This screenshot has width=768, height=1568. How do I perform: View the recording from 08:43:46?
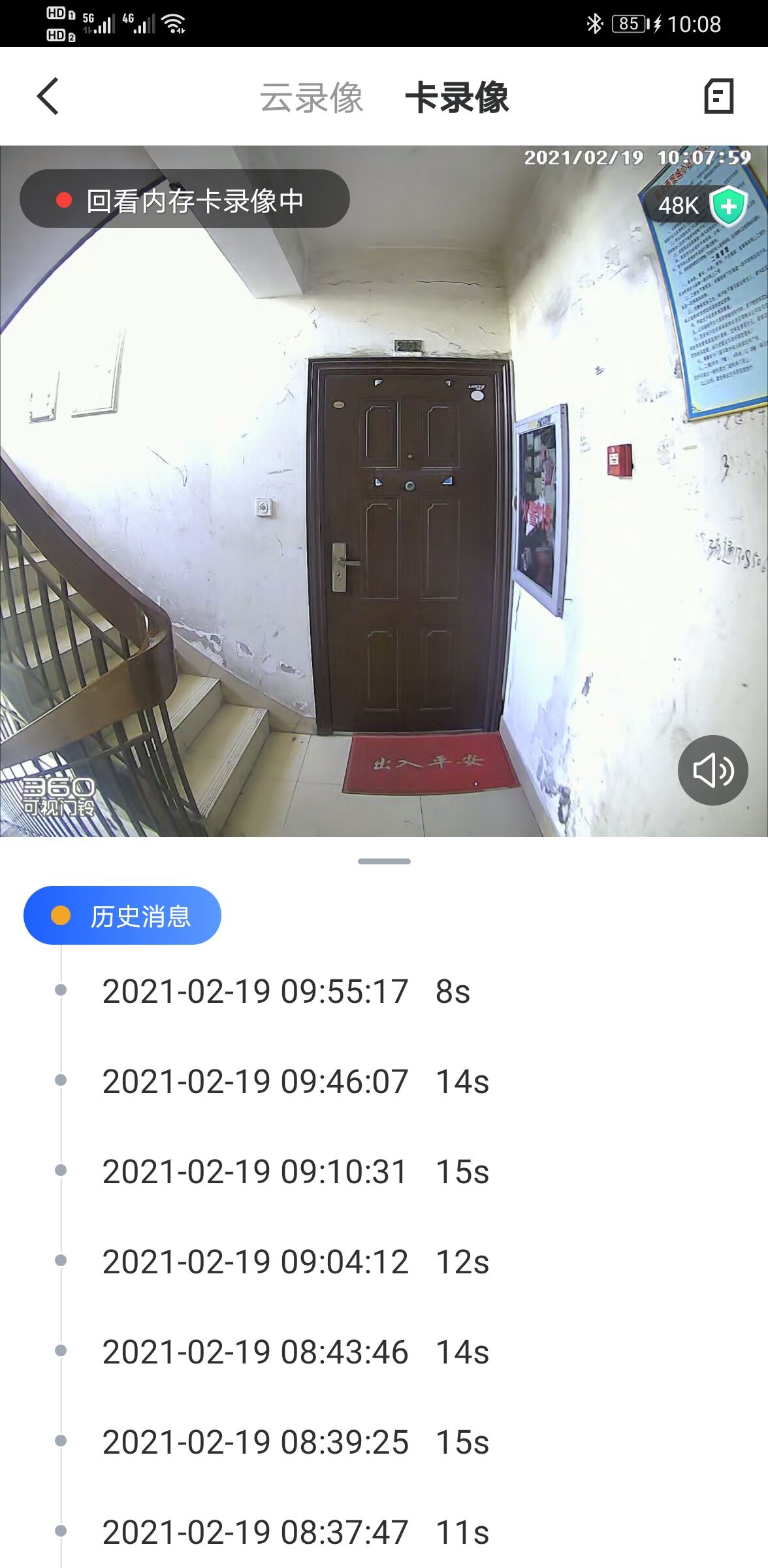295,1352
